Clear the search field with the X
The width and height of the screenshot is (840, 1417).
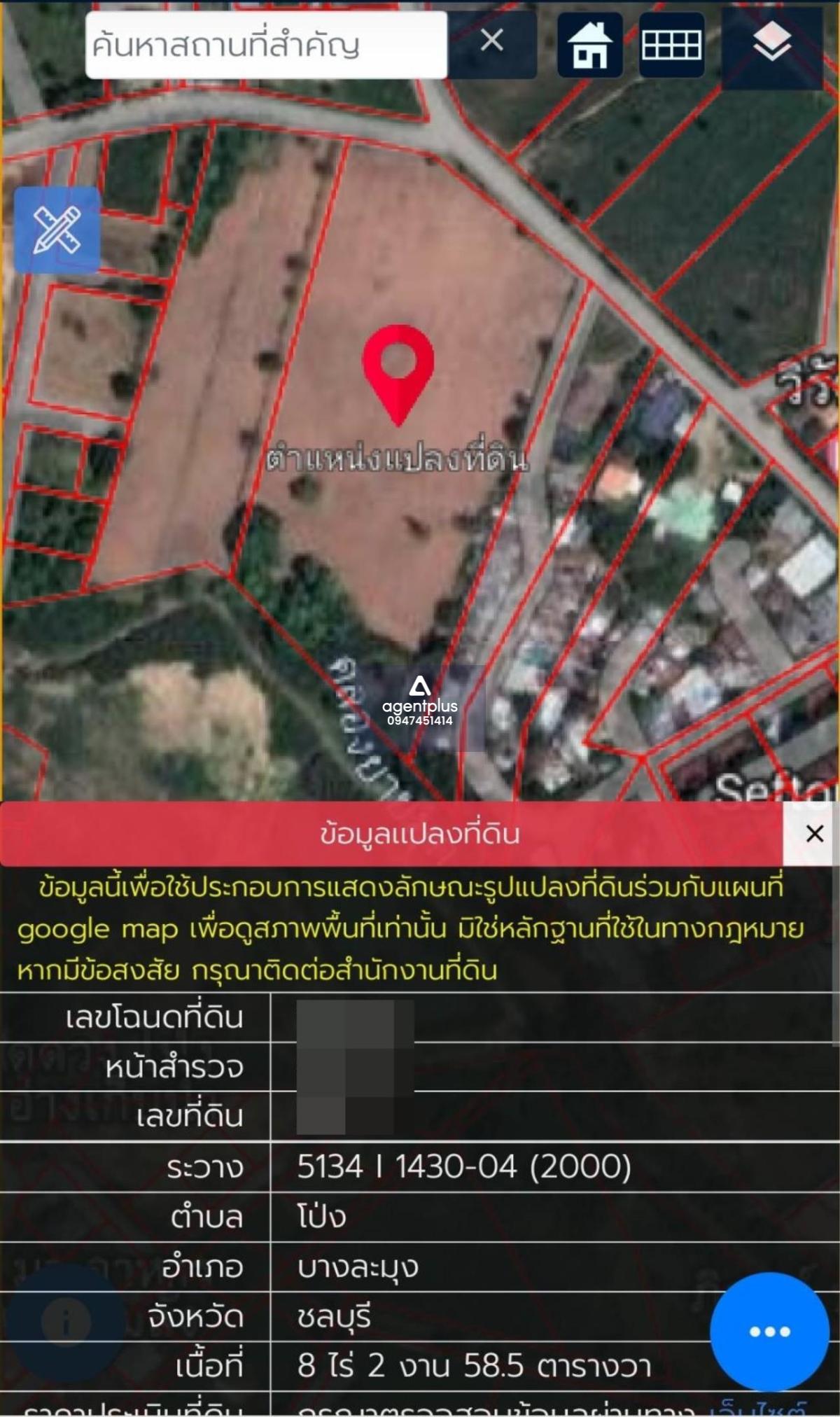[x=492, y=41]
